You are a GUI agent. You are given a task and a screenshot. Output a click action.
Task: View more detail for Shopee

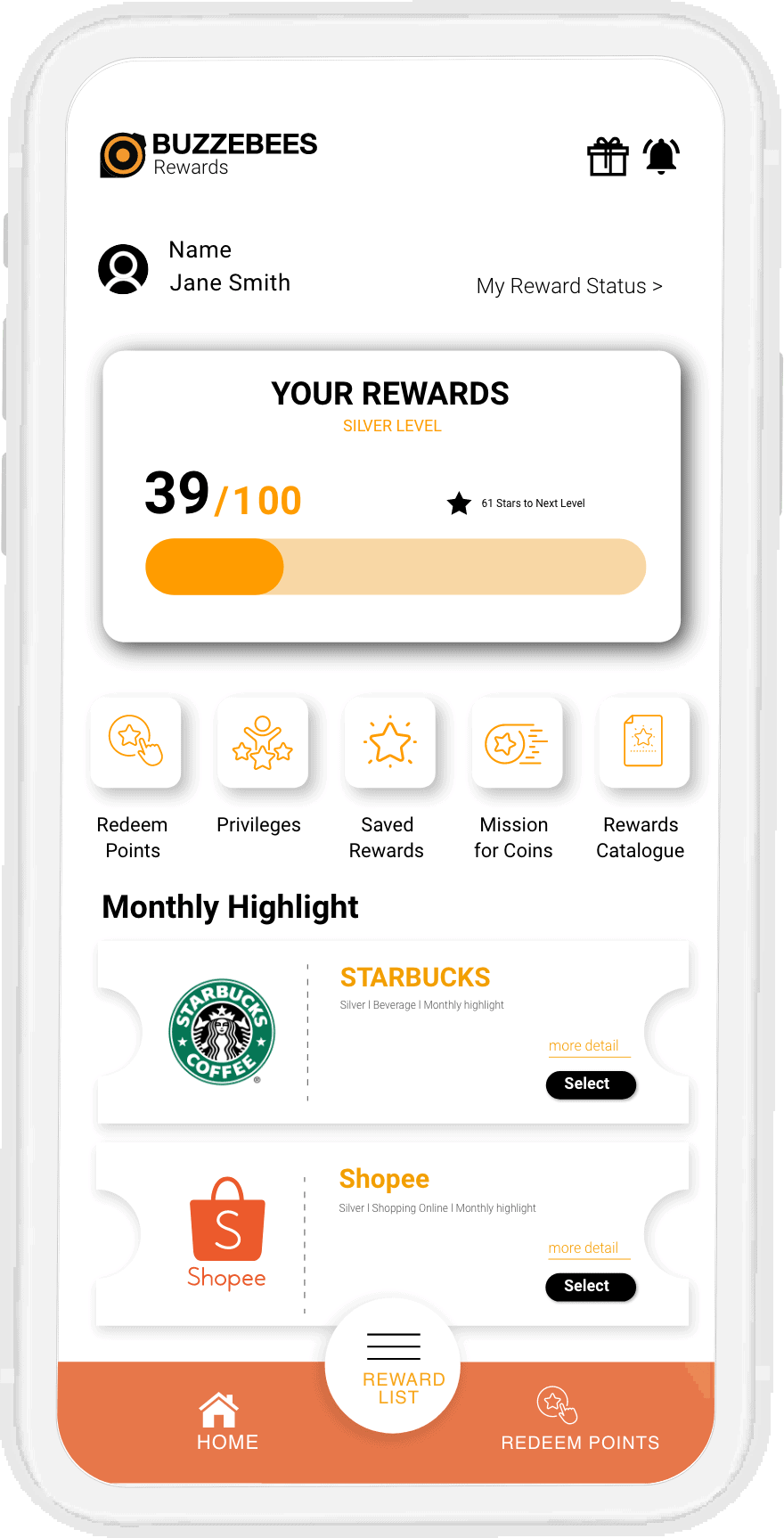click(x=584, y=1248)
